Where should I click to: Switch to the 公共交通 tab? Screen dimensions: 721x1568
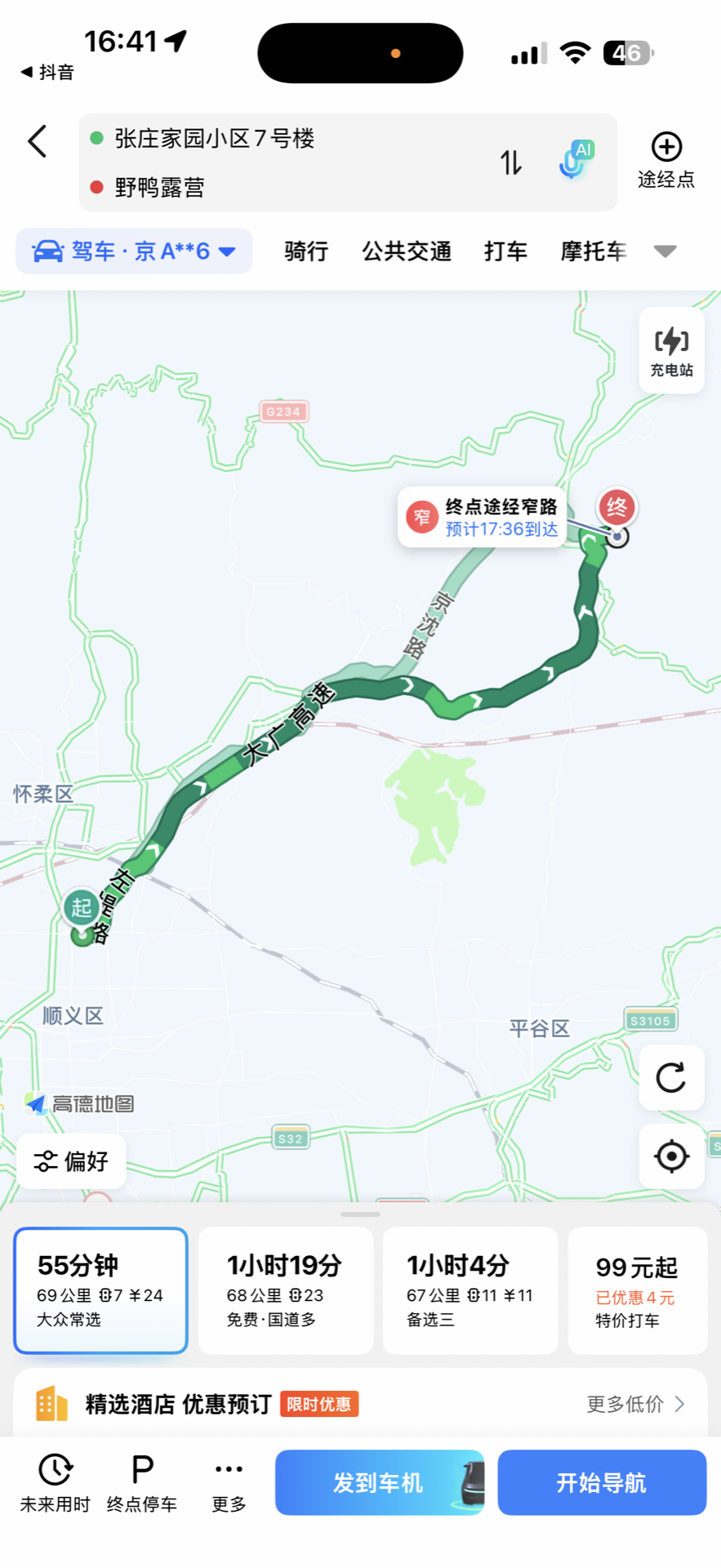tap(406, 252)
